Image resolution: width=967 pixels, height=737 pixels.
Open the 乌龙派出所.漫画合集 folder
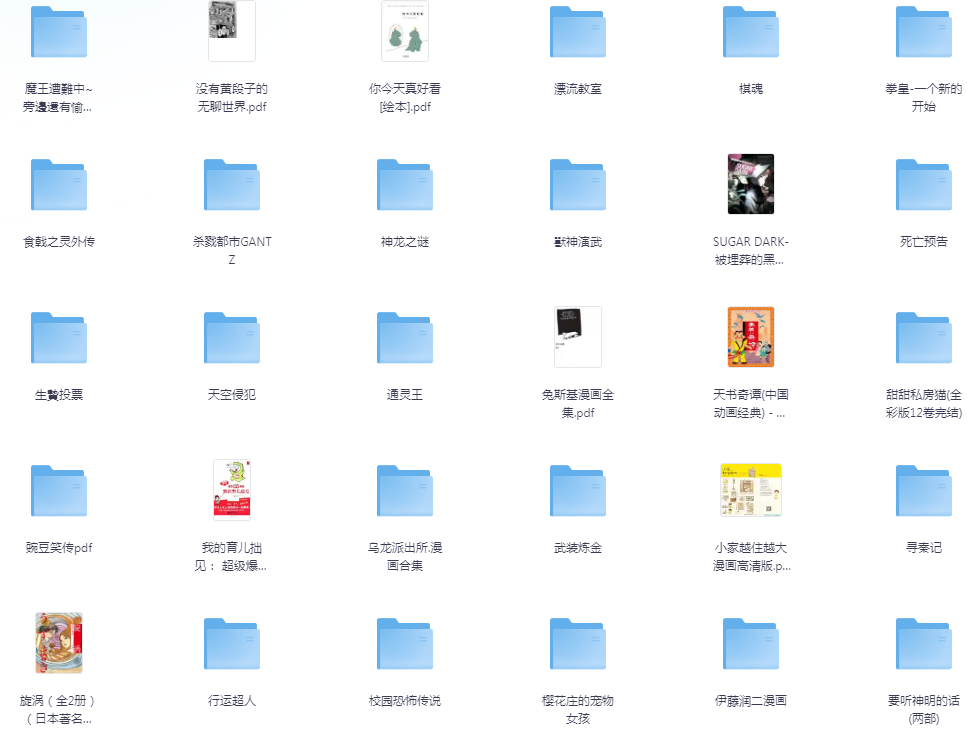[x=405, y=491]
